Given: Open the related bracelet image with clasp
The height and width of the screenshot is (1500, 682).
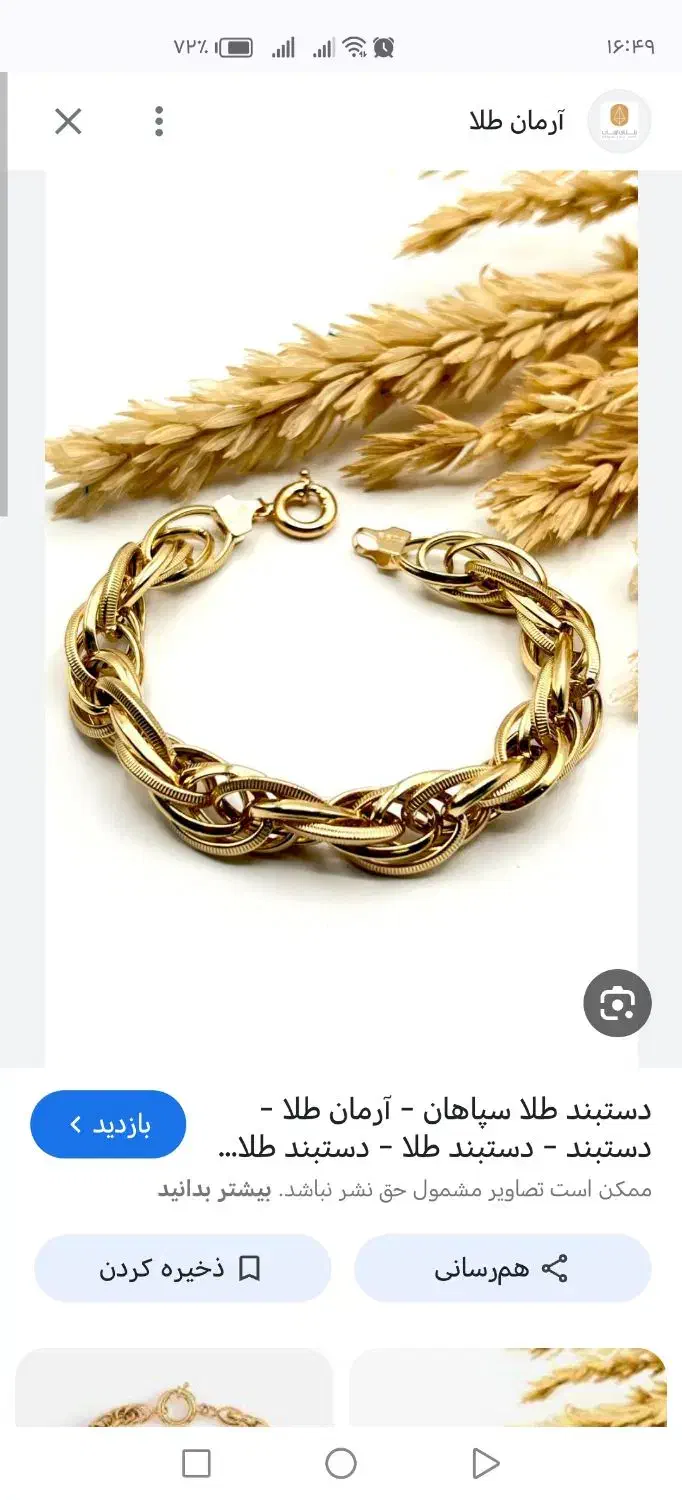Looking at the screenshot, I should [x=174, y=1388].
